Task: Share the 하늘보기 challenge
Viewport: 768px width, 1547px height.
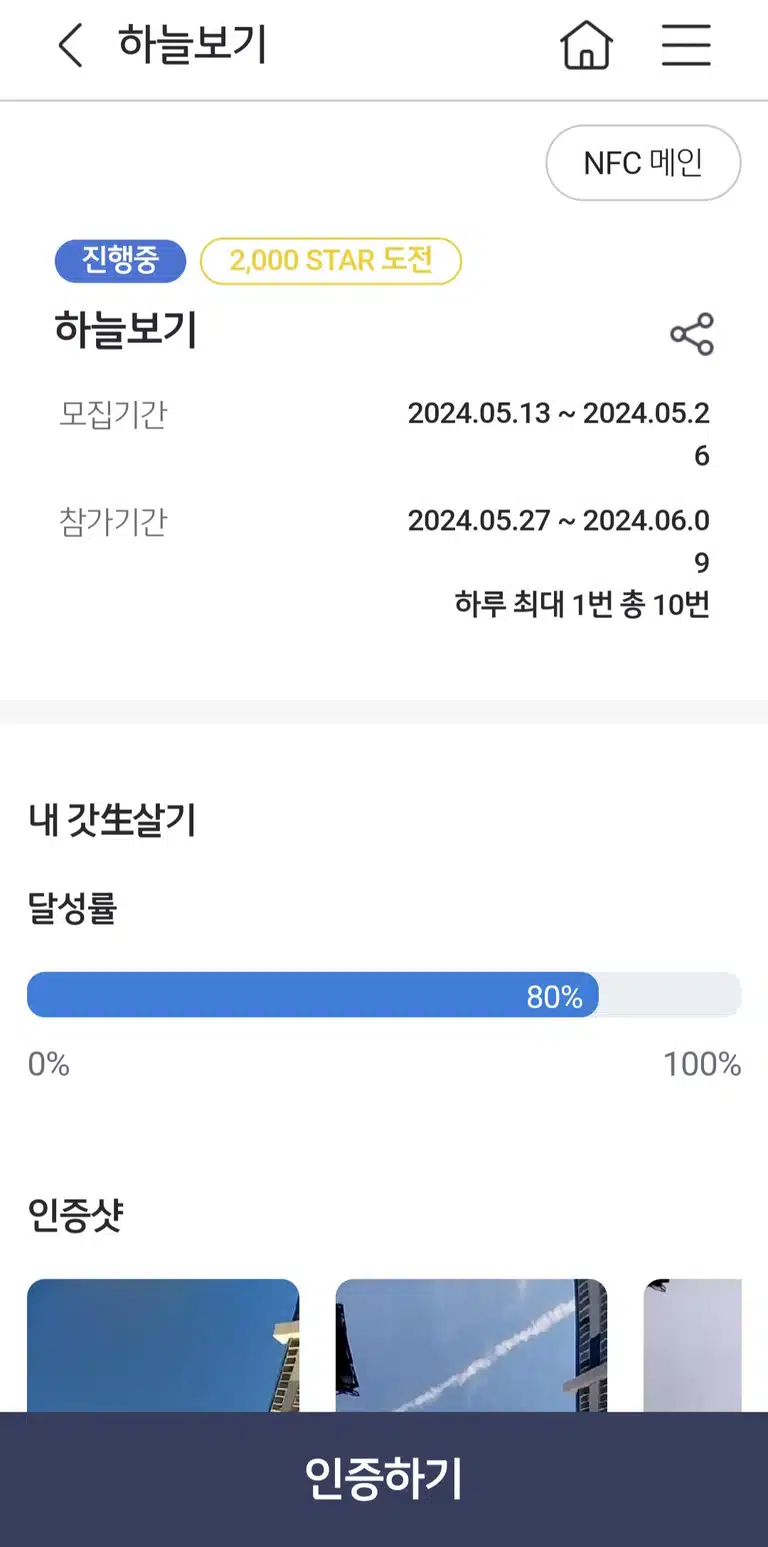Action: (x=692, y=334)
